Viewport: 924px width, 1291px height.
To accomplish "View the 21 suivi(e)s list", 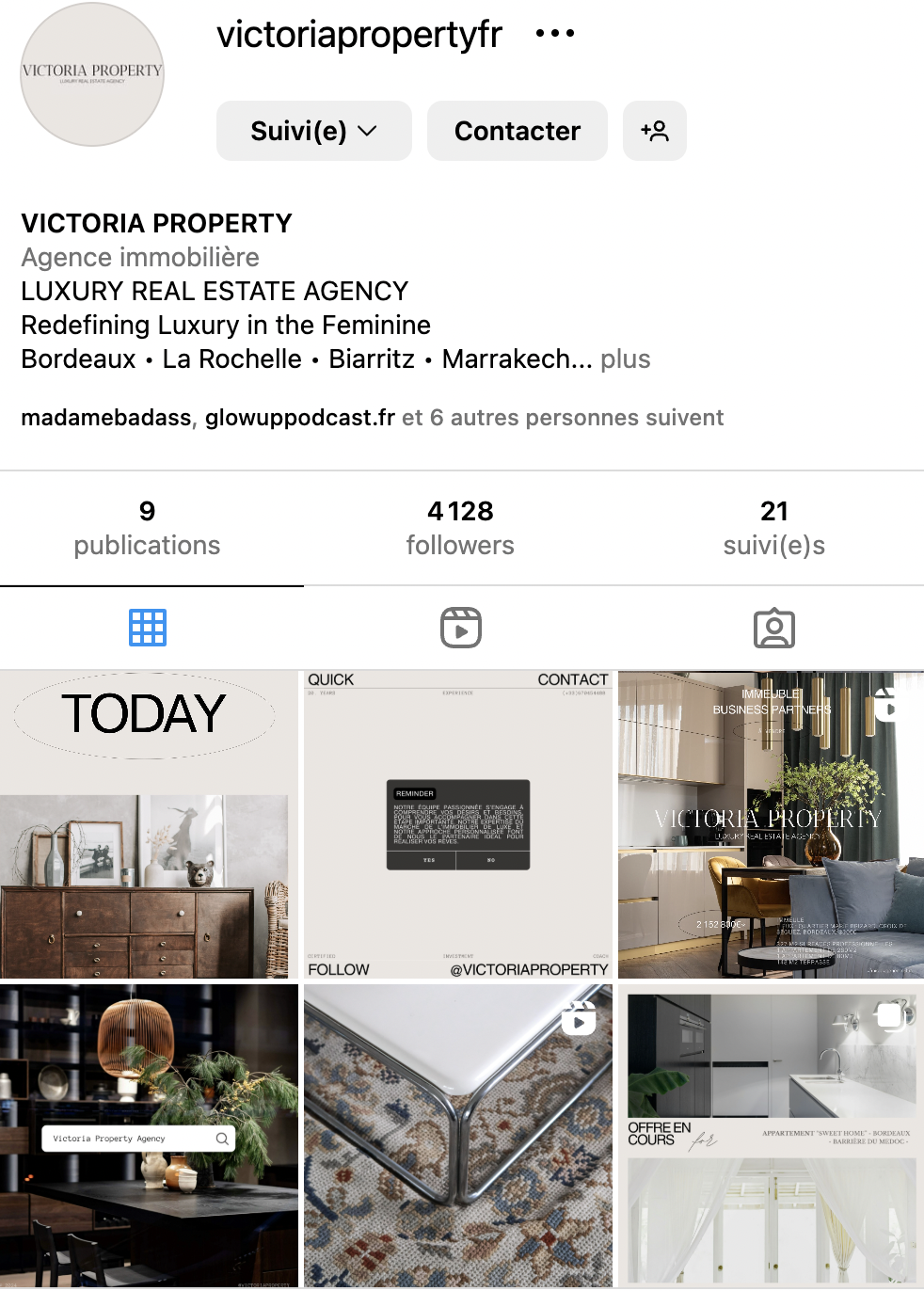I will (x=773, y=527).
